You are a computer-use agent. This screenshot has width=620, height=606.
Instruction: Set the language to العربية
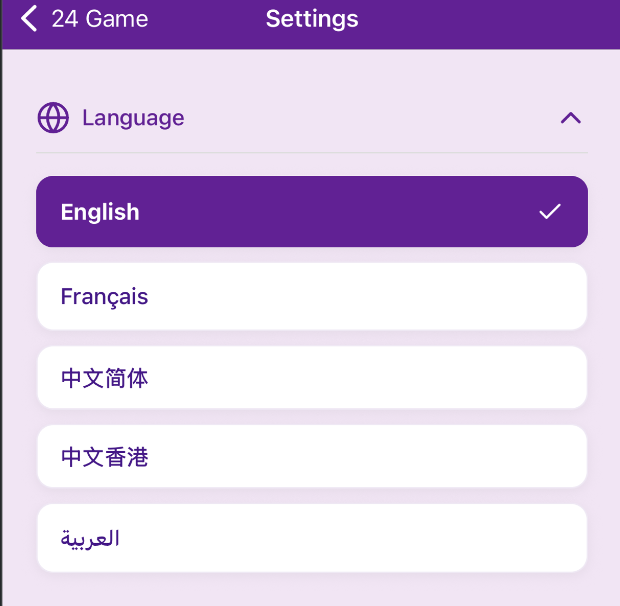pyautogui.click(x=311, y=538)
